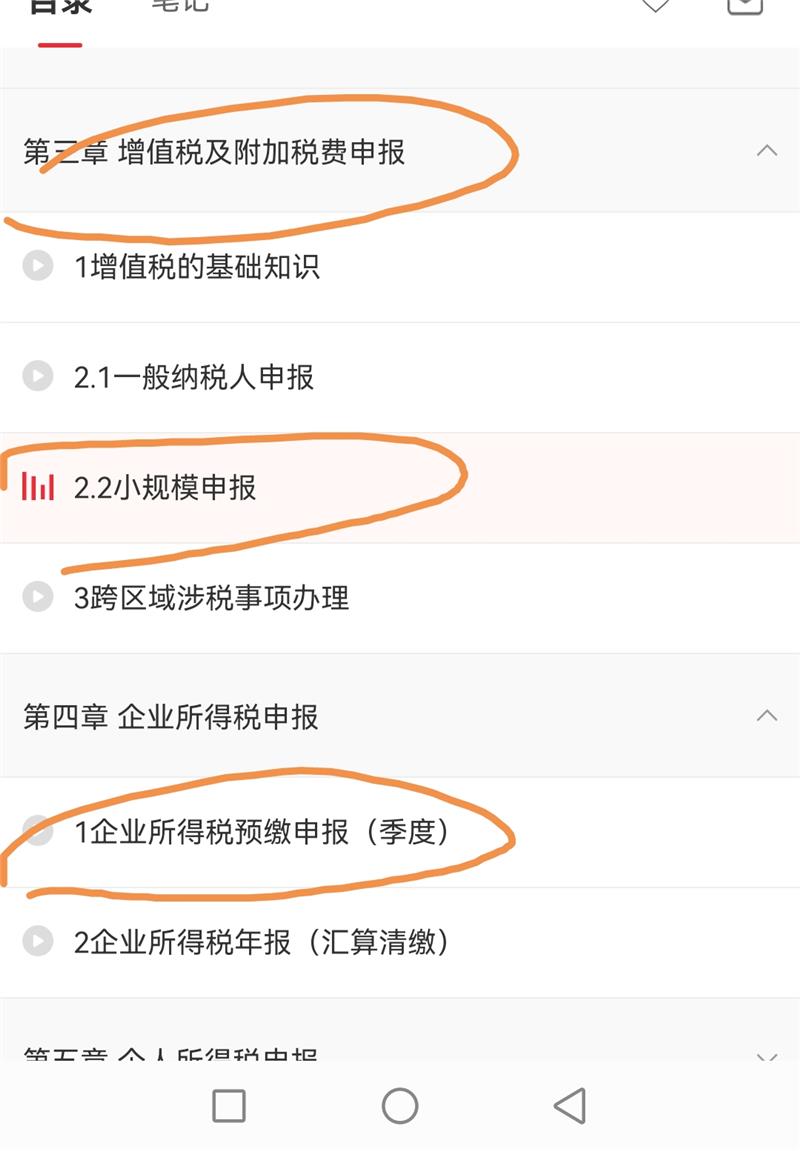800x1151 pixels.
Task: Go to the home screen
Action: 400,1106
